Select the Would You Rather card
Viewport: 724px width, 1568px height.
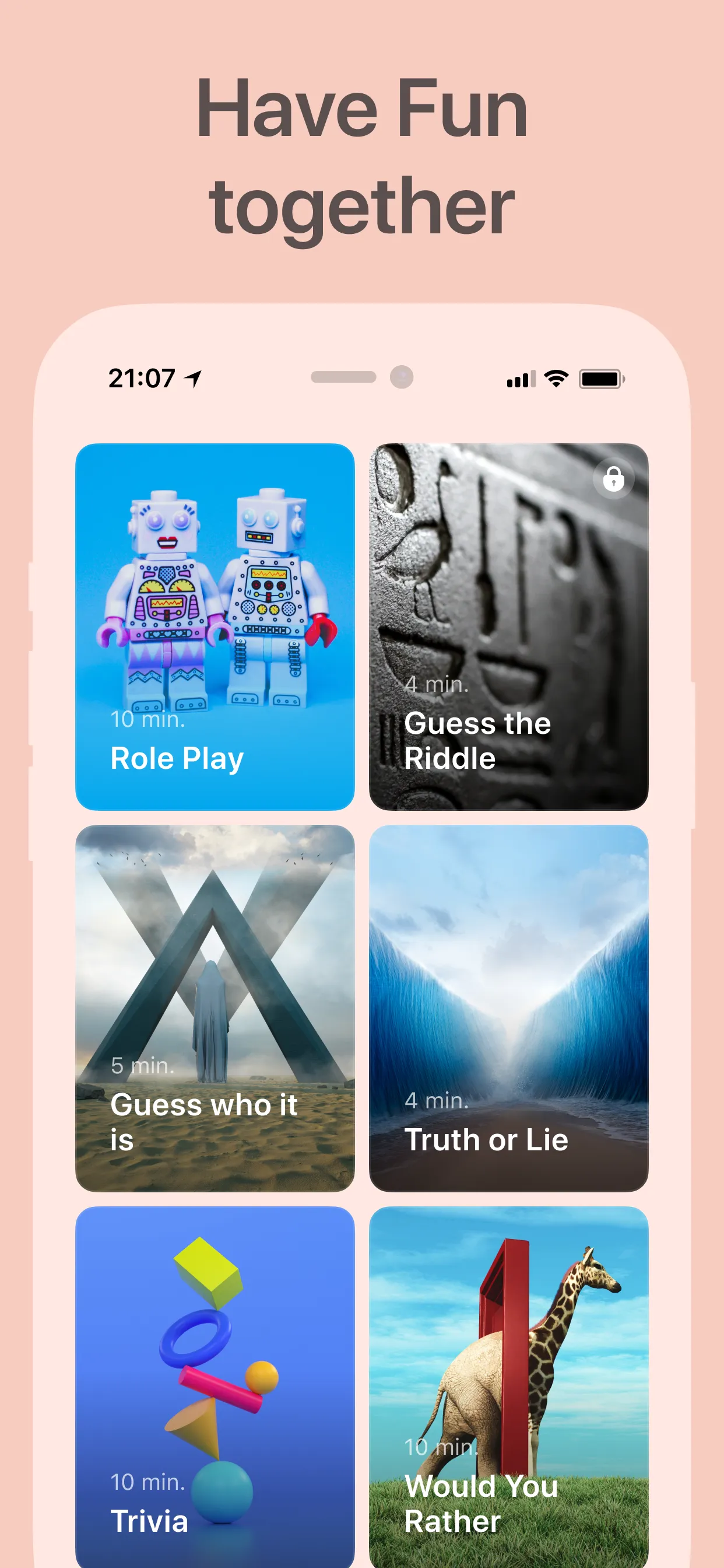(510, 1370)
